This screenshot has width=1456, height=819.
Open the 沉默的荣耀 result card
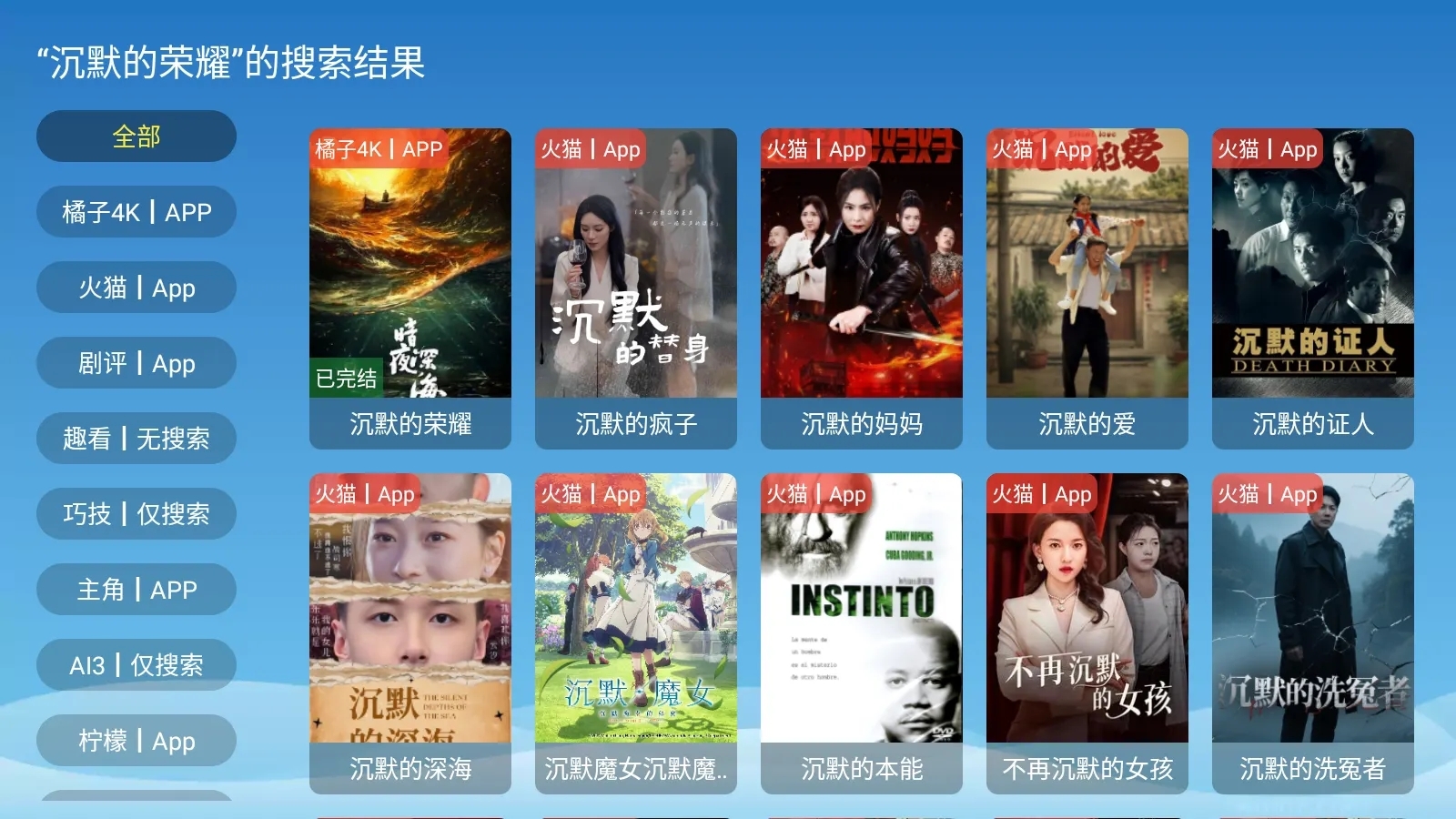click(x=410, y=288)
